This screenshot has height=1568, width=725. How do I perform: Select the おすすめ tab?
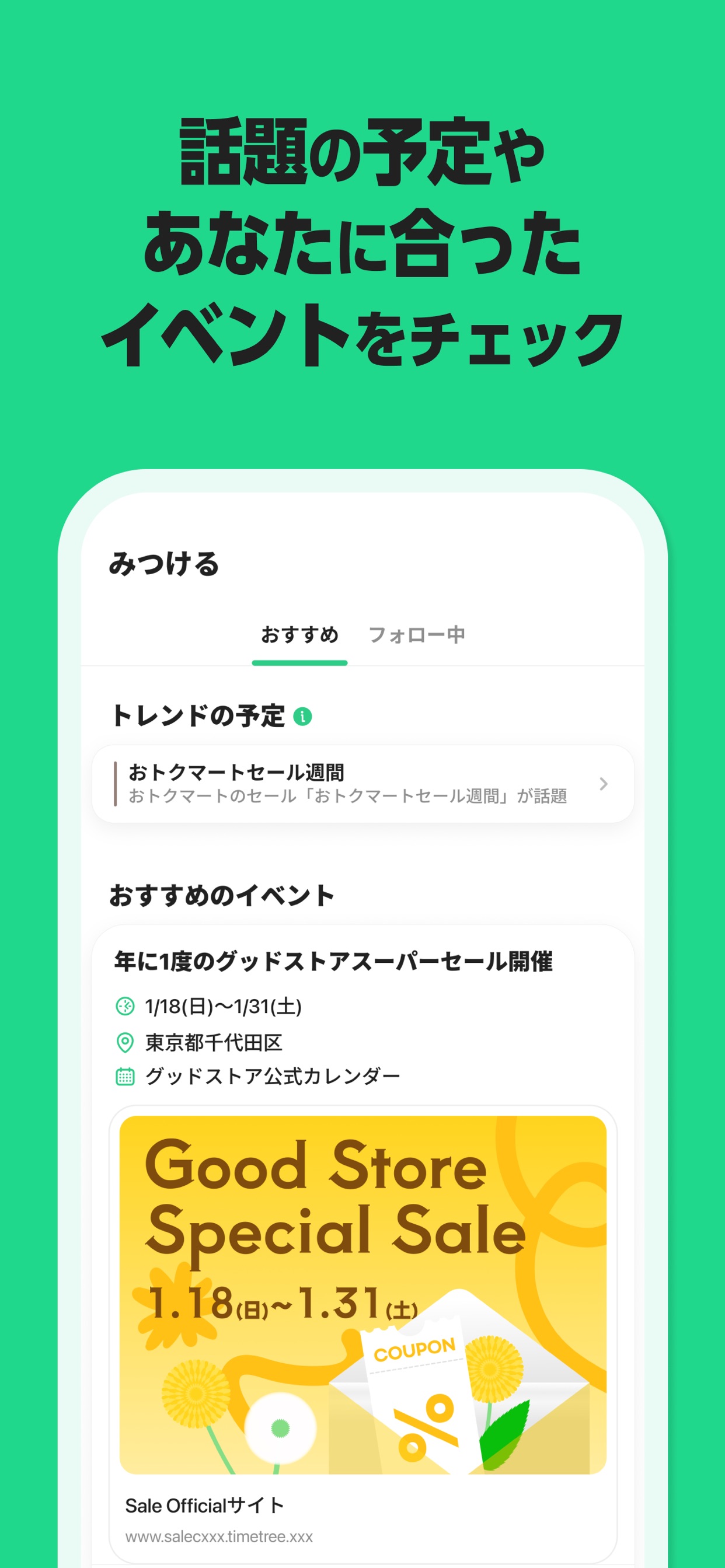(299, 635)
